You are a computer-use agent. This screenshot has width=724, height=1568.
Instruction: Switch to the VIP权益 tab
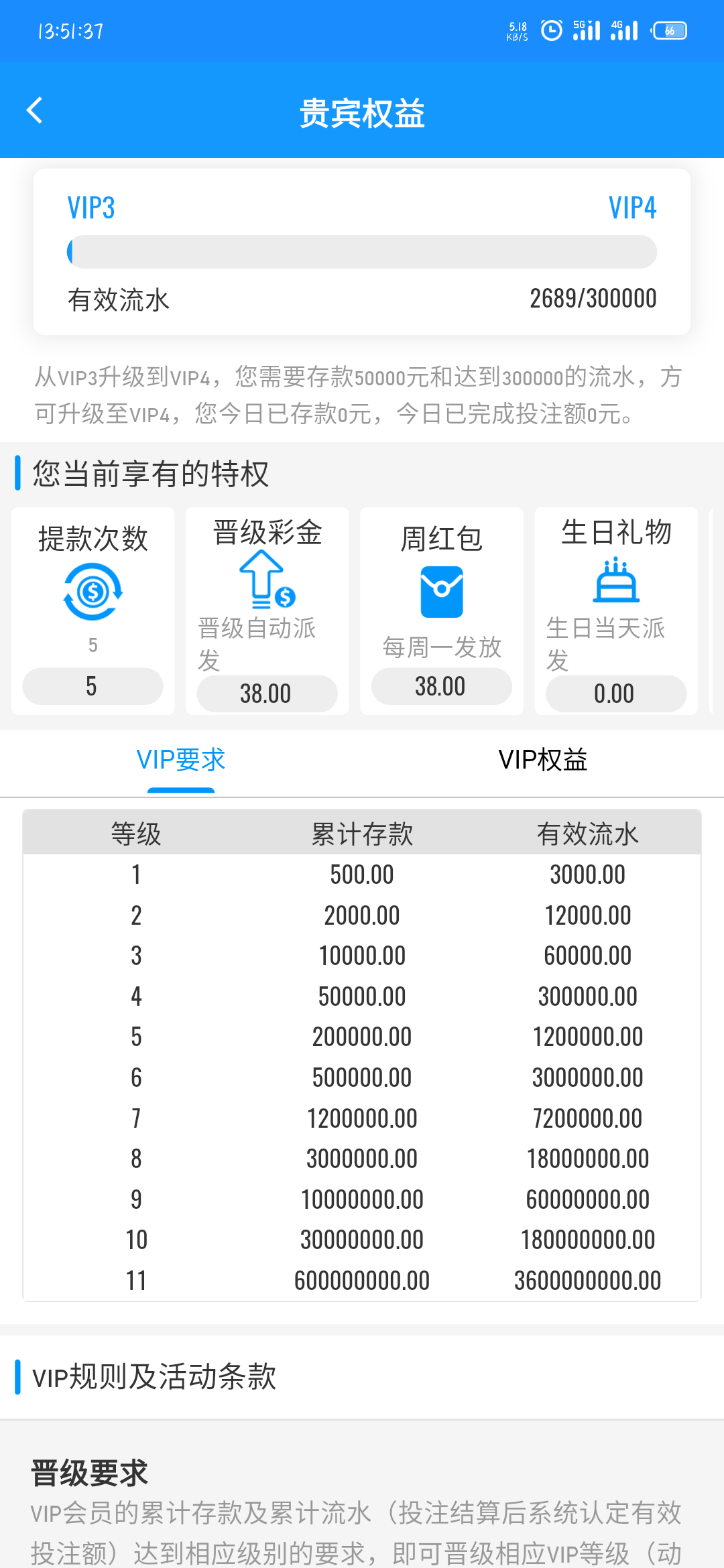[x=543, y=761]
